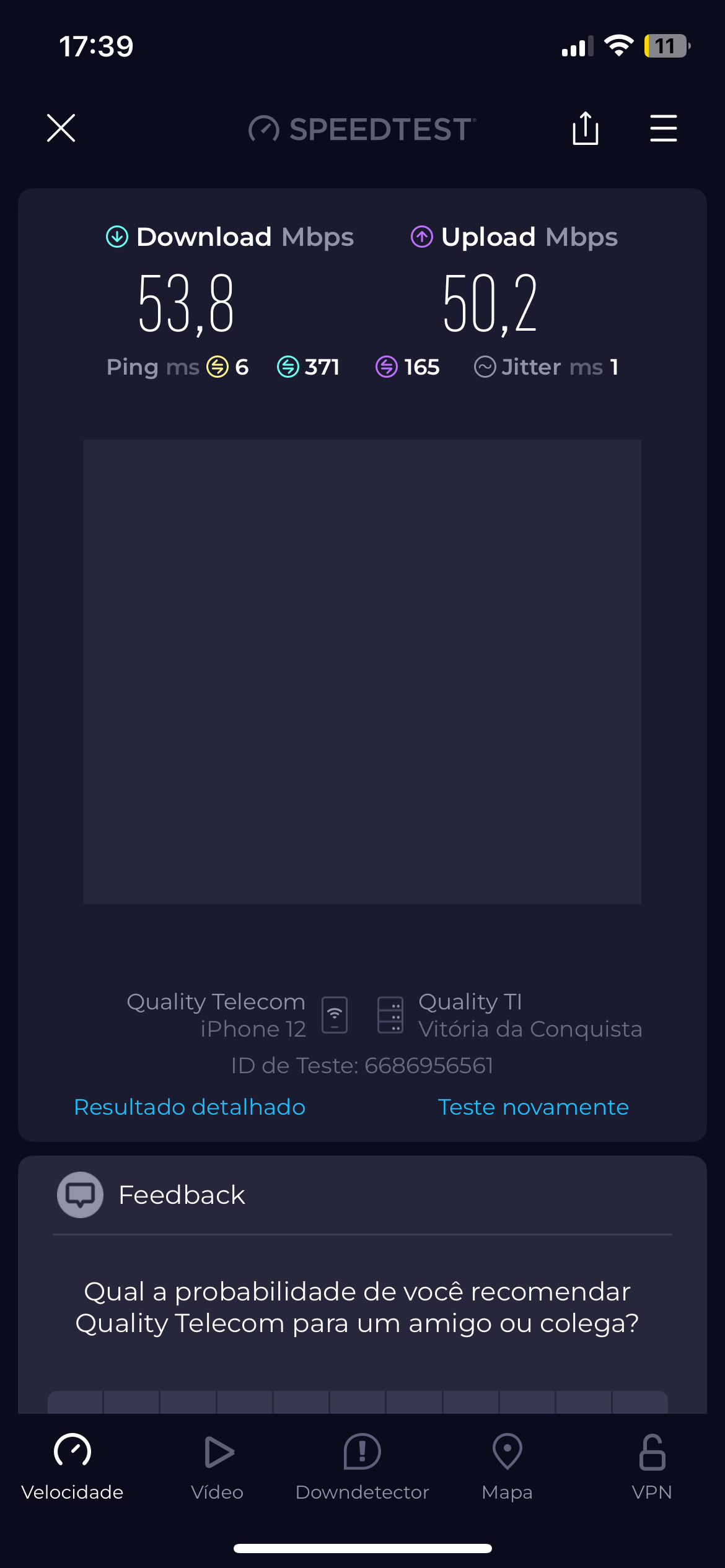This screenshot has width=725, height=1568.
Task: Open Resultado detalhado link
Action: point(190,1107)
